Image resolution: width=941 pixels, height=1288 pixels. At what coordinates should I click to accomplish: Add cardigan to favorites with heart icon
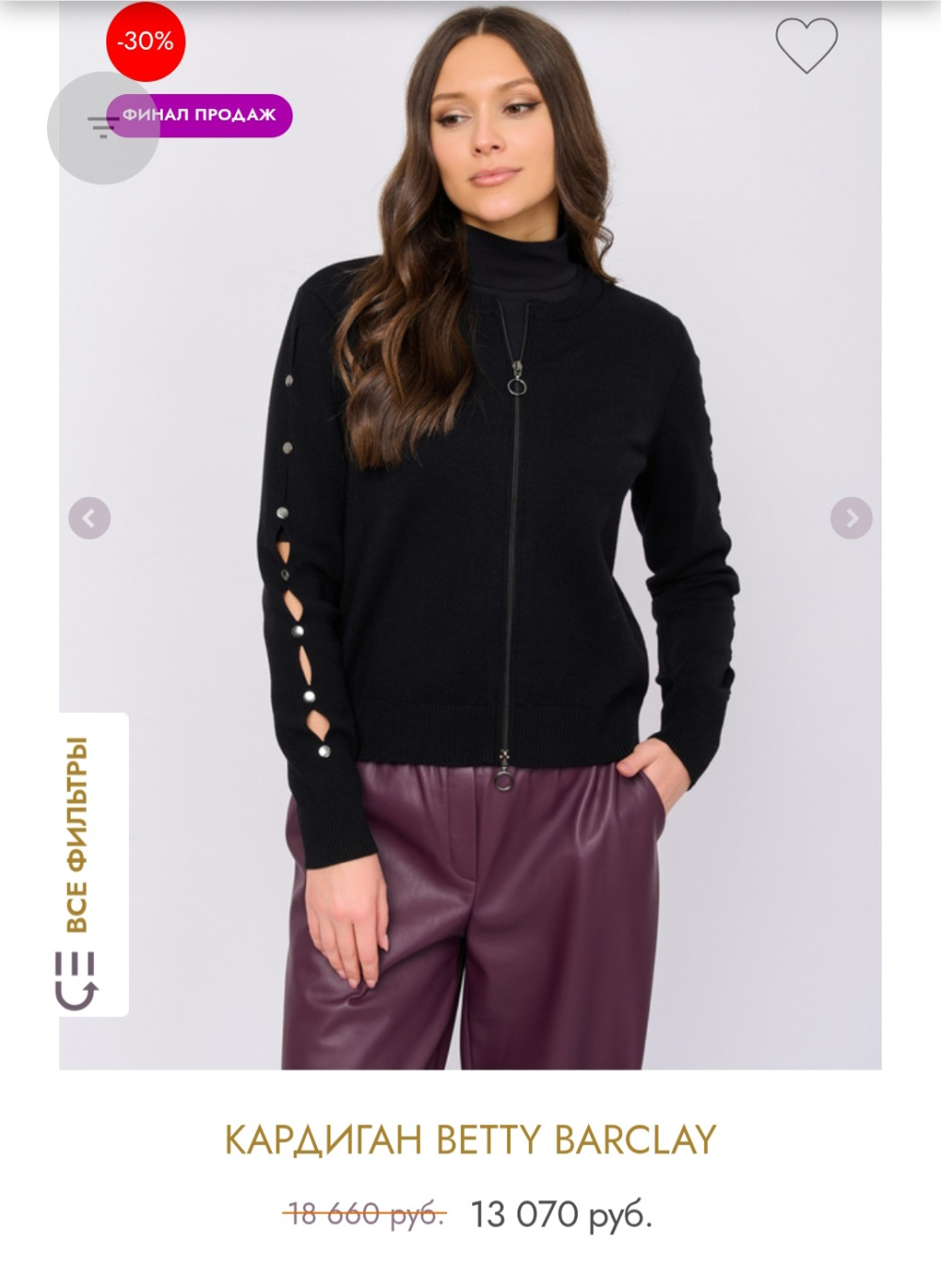[806, 44]
